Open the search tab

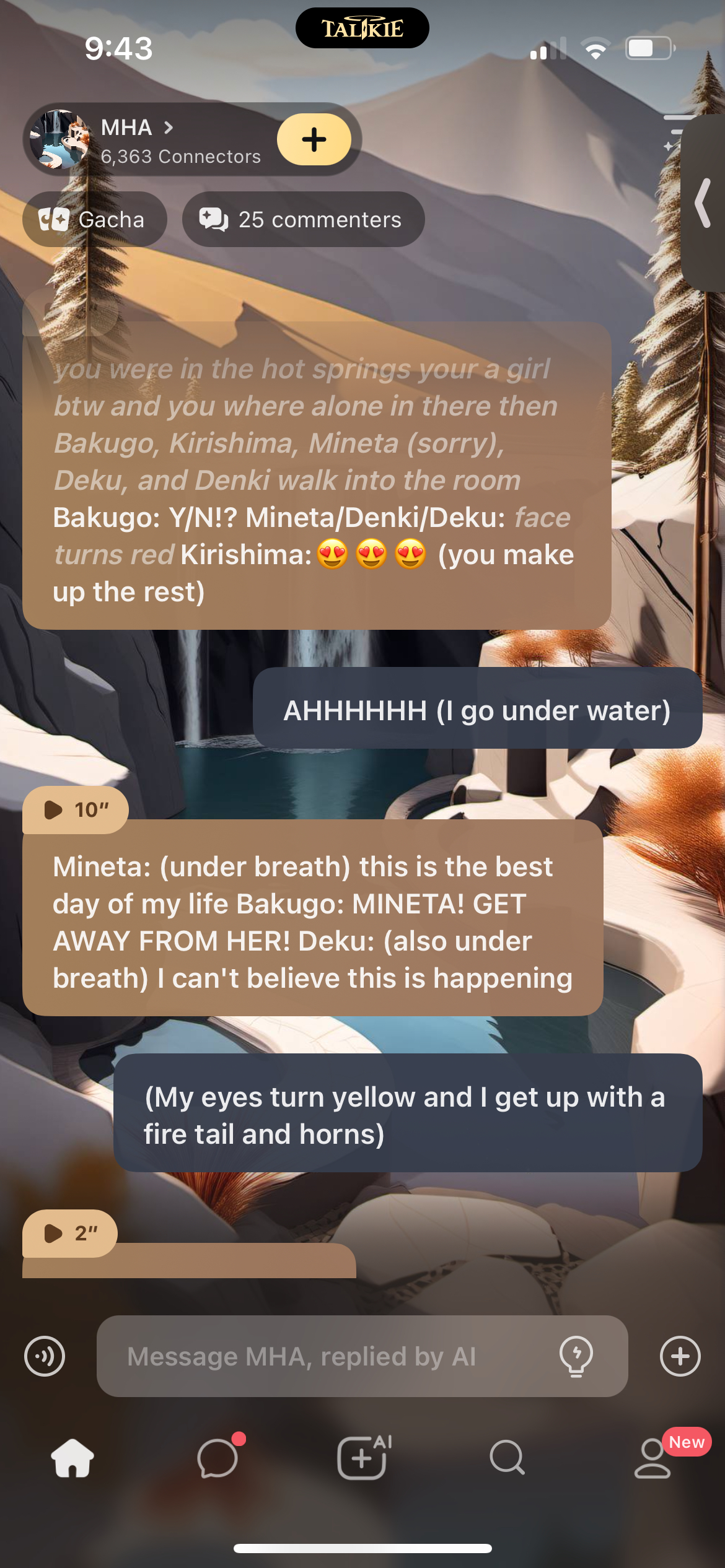pos(507,1458)
